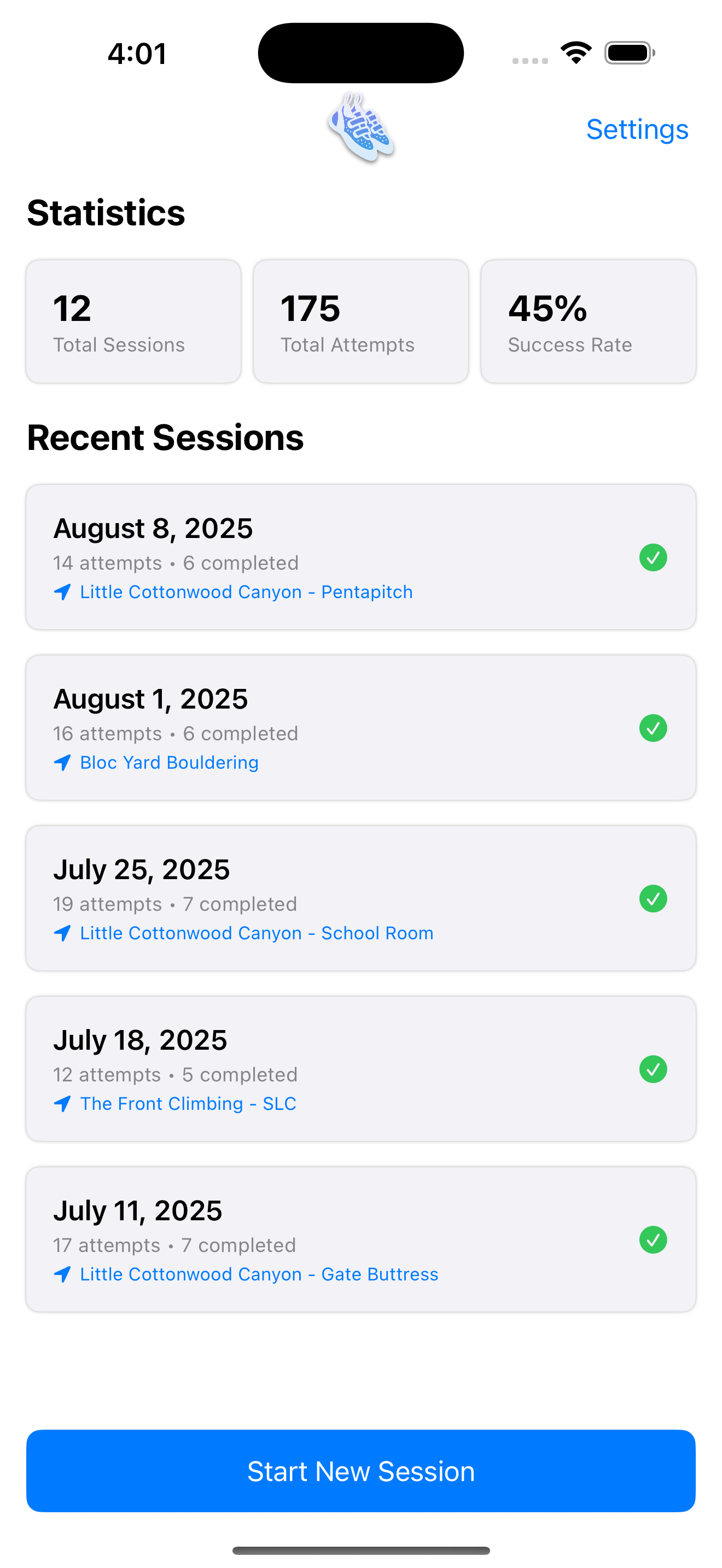Select the 45% Success Rate card
The width and height of the screenshot is (722, 1568).
588,321
